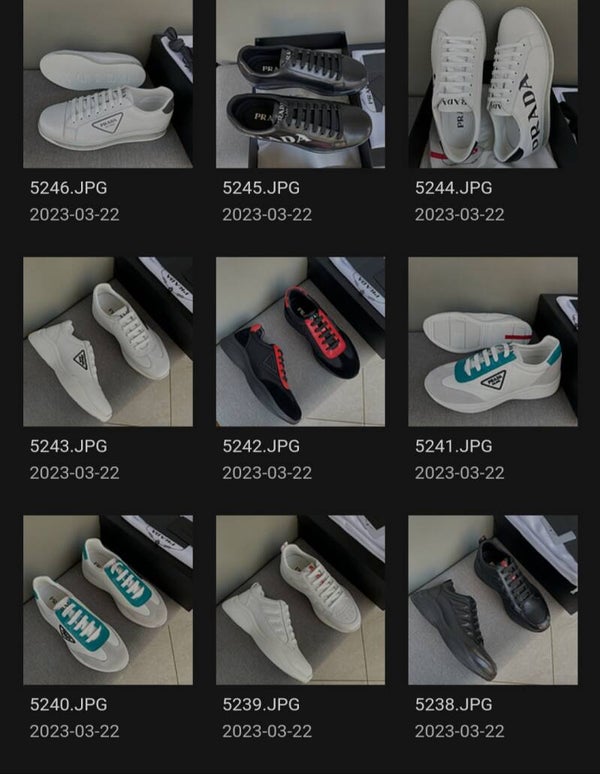This screenshot has height=774, width=600.
Task: View the 5238.JPG image
Action: [x=492, y=599]
